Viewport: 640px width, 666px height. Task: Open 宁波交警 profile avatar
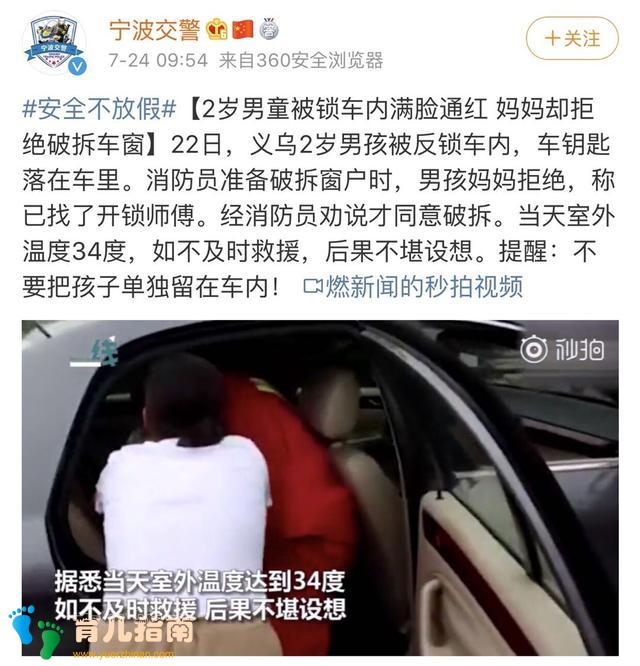tap(53, 43)
